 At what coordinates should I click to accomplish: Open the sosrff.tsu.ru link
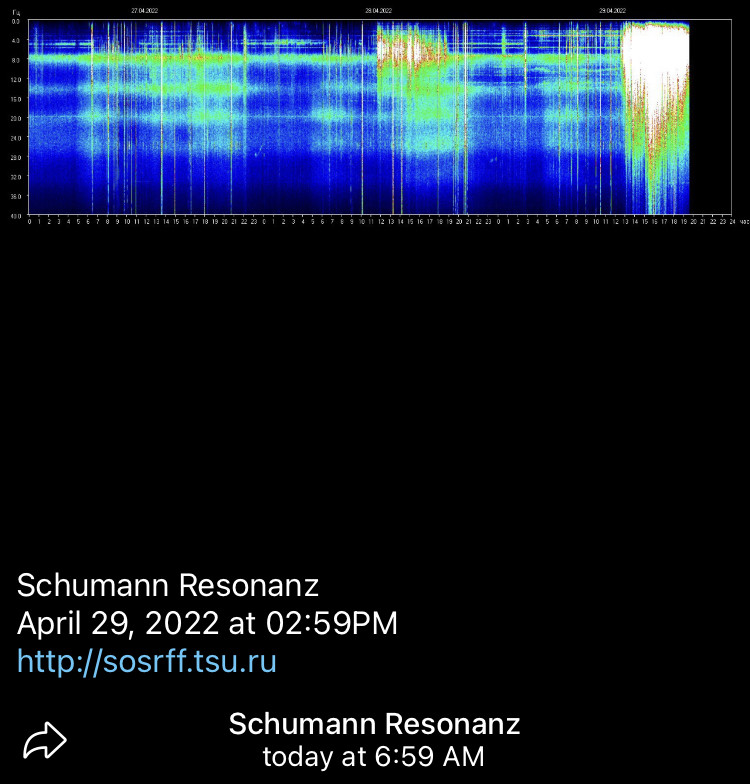pos(147,661)
